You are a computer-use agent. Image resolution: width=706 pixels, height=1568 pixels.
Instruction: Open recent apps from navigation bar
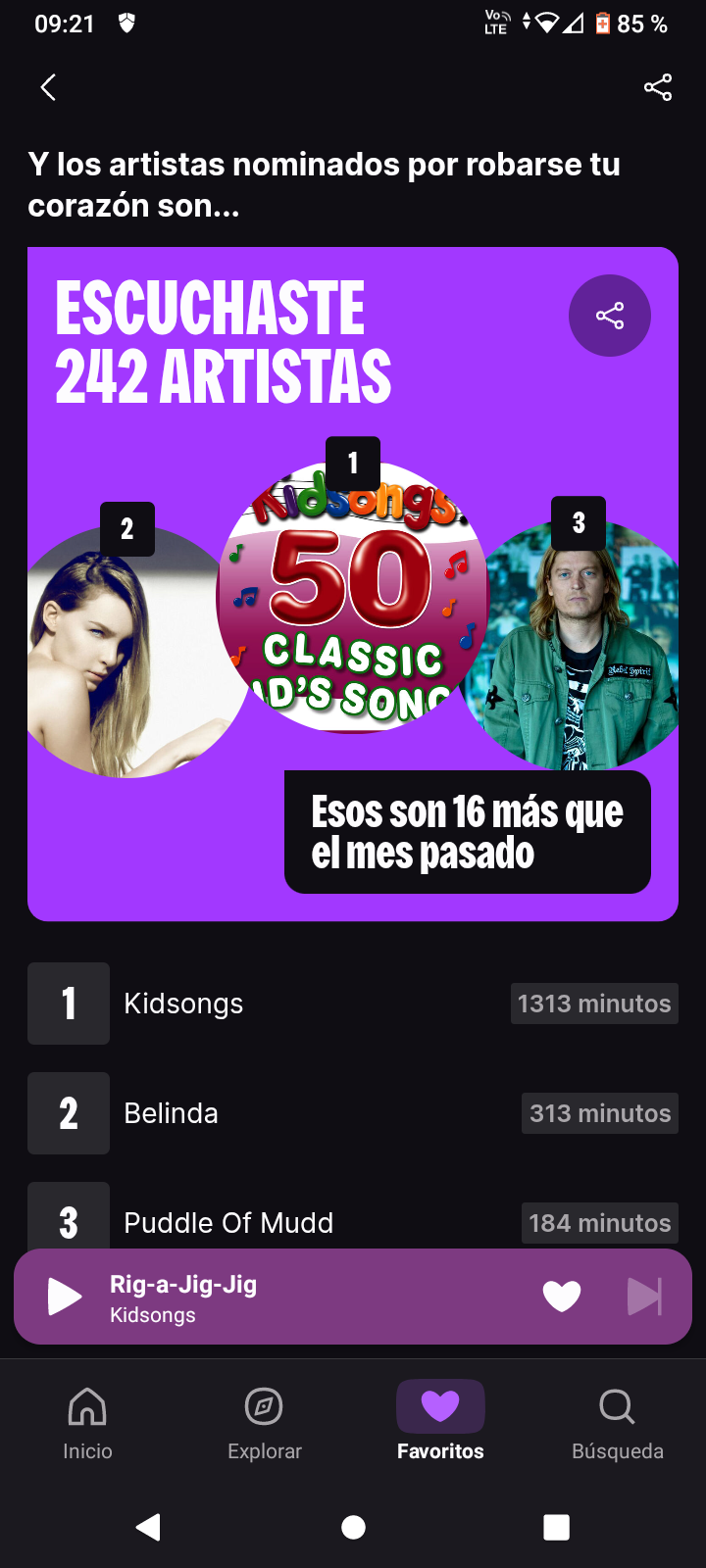click(556, 1527)
